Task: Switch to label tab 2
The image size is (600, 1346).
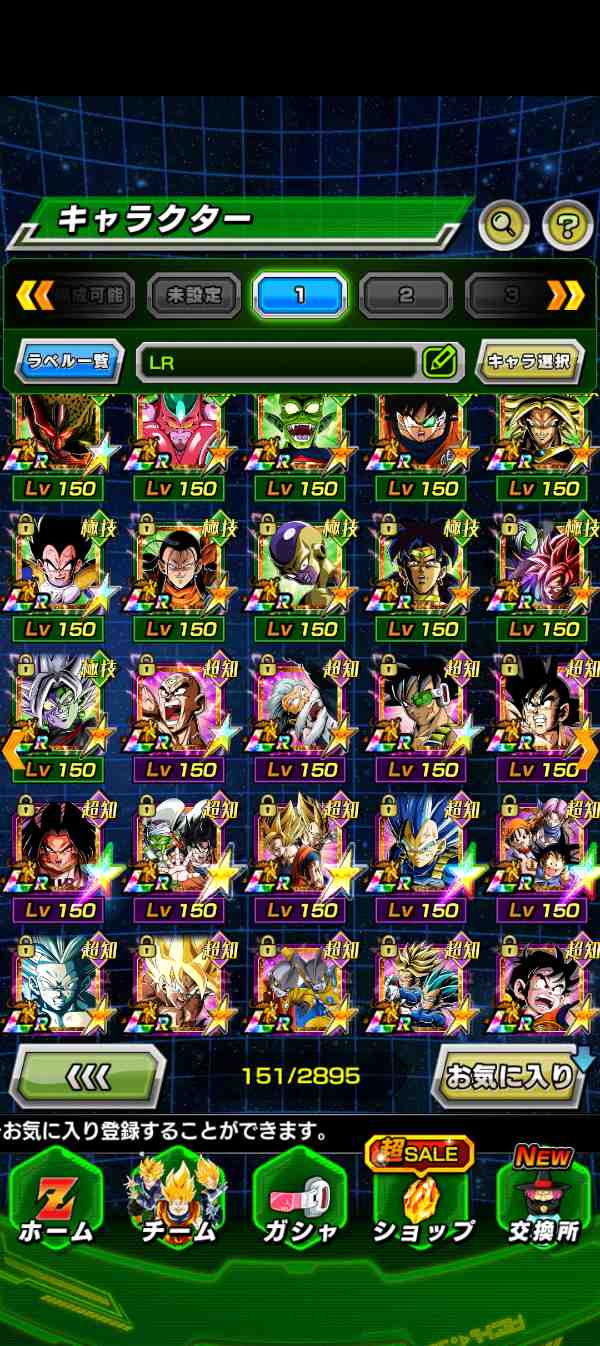Action: (x=406, y=296)
